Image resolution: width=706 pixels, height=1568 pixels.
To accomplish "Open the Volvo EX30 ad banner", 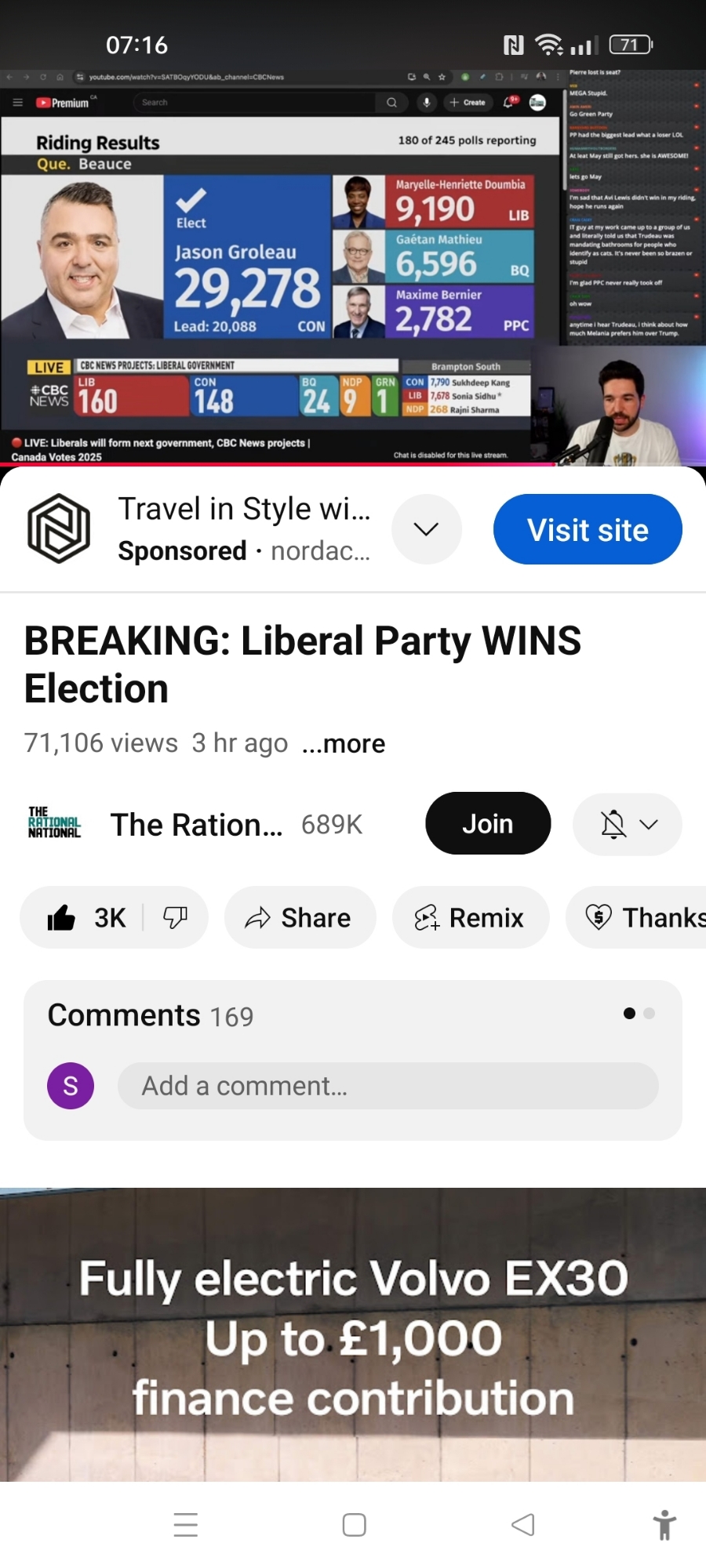I will (x=353, y=1334).
